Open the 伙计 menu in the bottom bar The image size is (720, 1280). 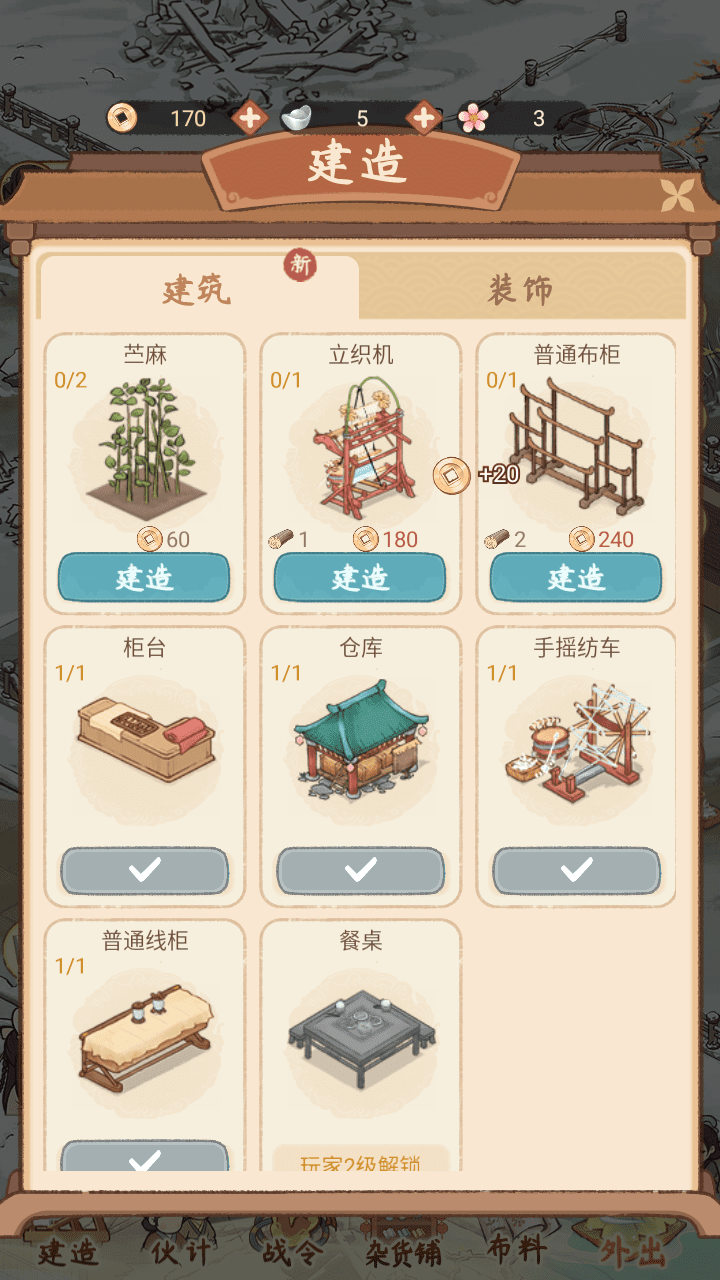click(182, 1250)
